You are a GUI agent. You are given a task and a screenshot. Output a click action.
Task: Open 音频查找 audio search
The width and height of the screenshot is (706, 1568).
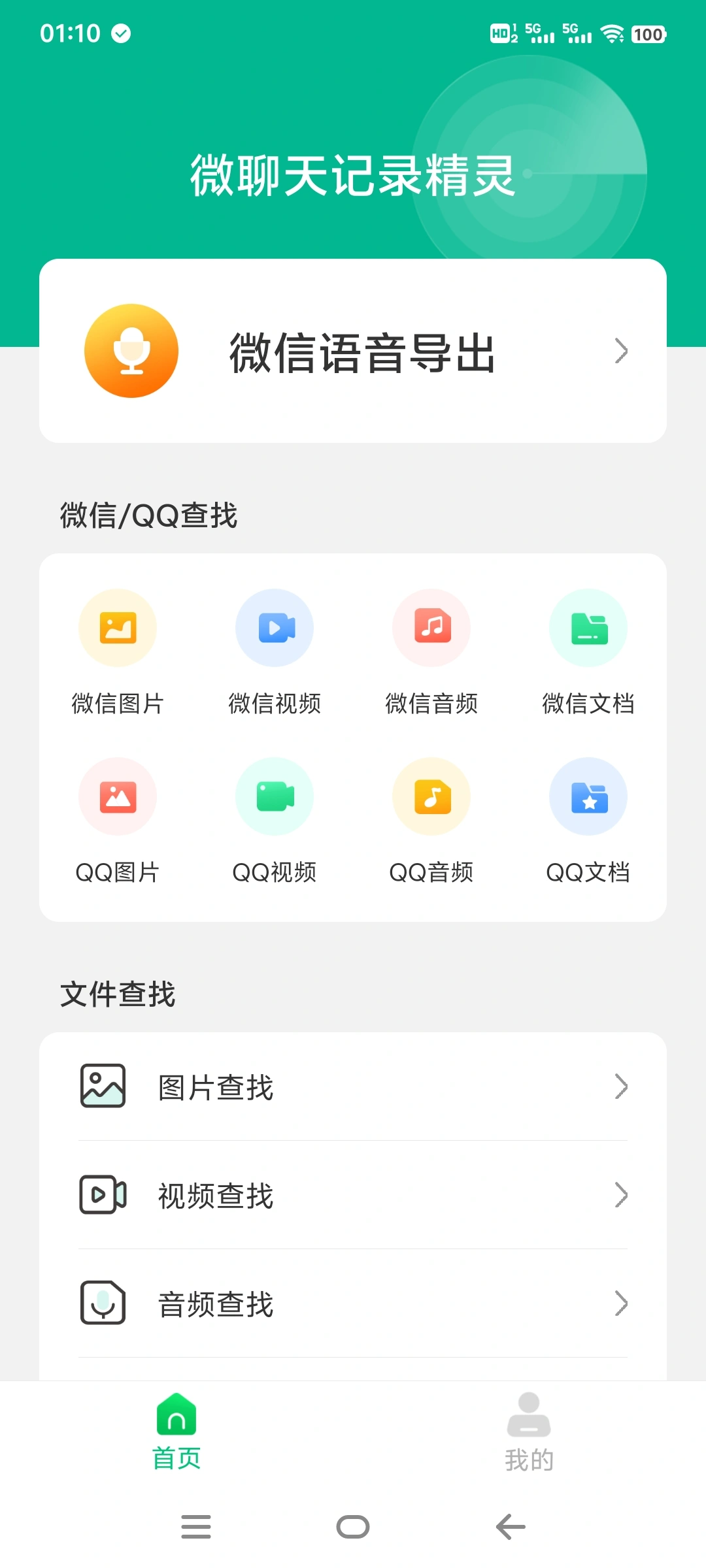(x=353, y=1304)
